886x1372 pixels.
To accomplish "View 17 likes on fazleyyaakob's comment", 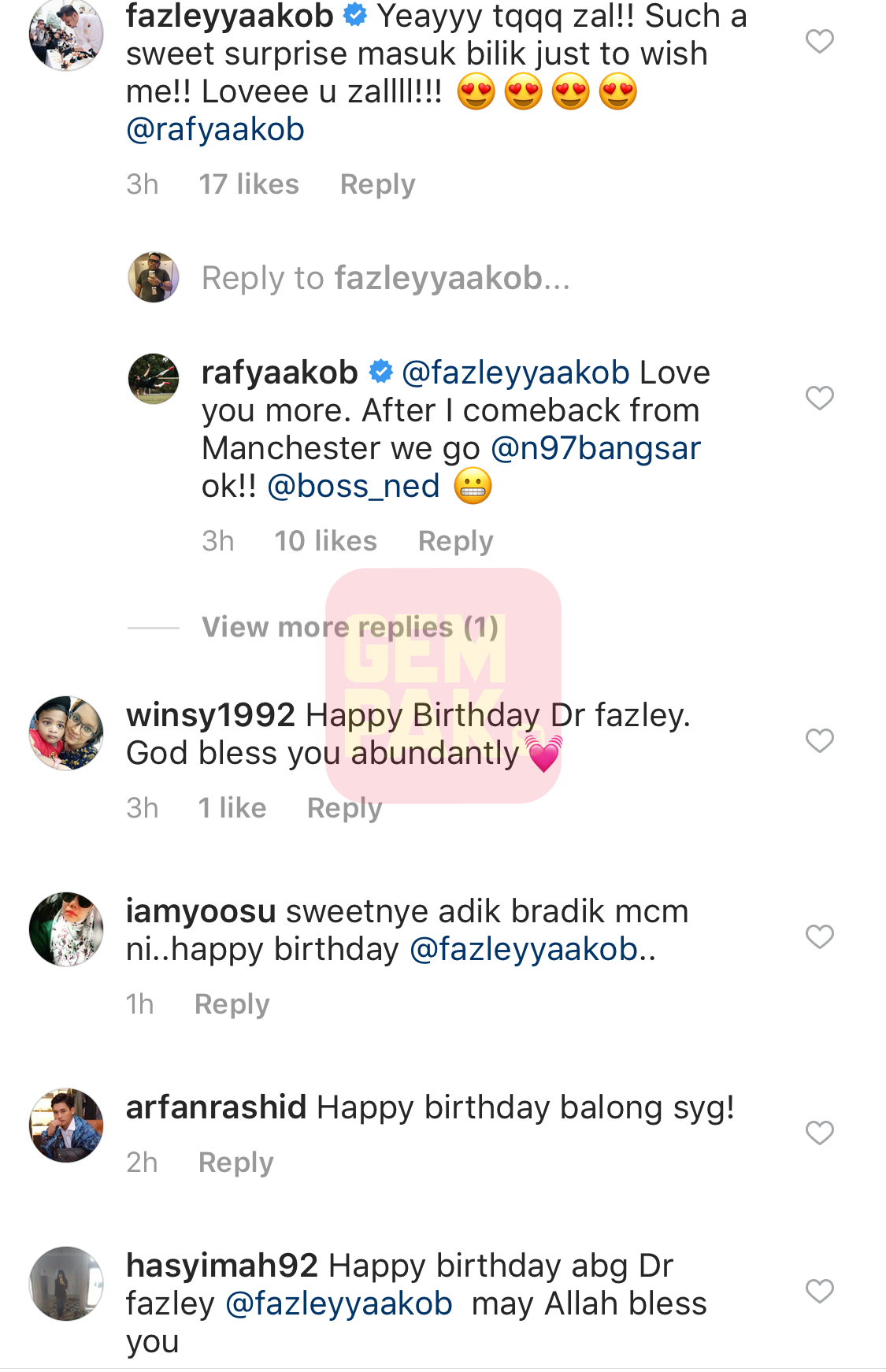I will pos(249,184).
